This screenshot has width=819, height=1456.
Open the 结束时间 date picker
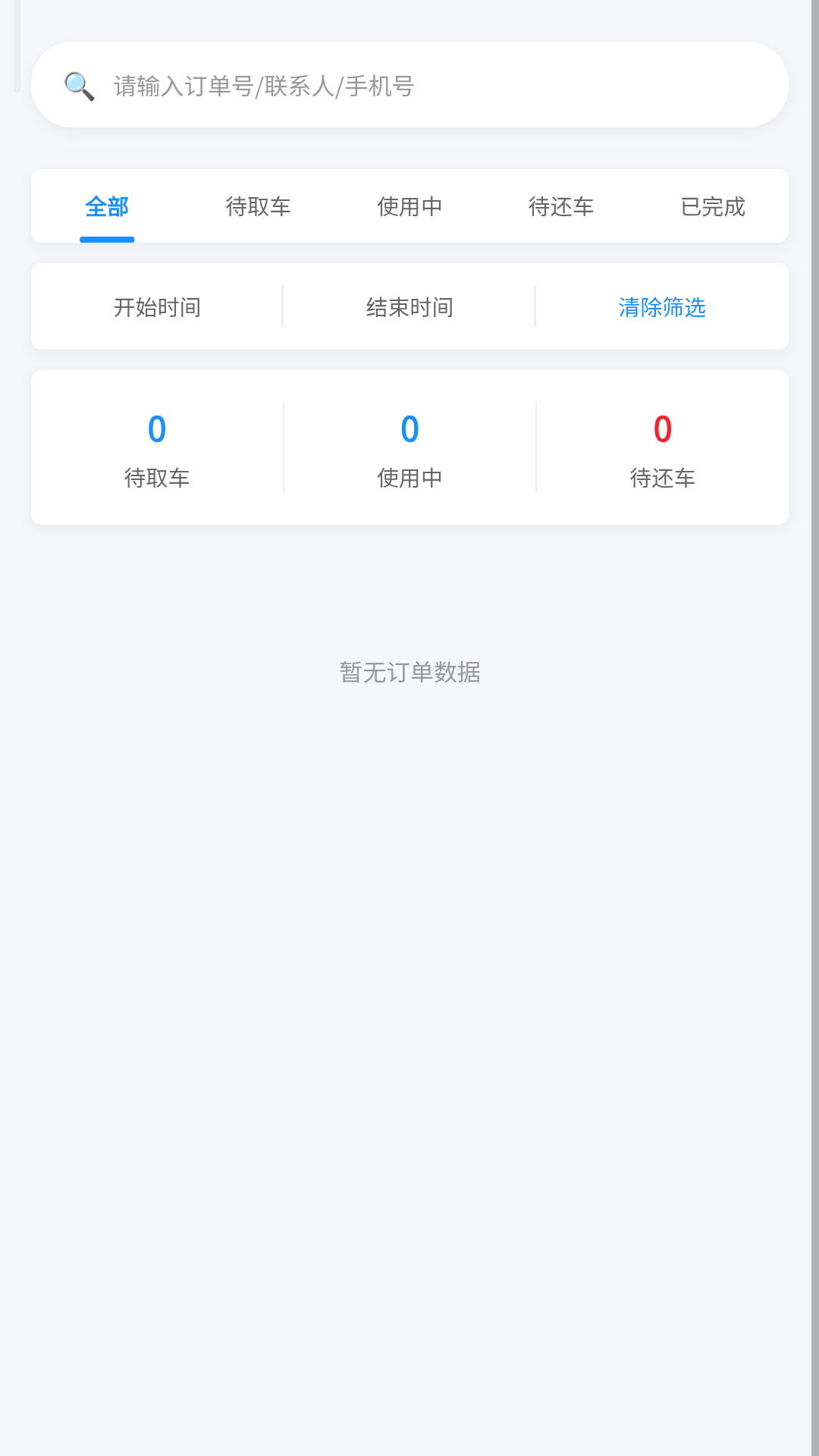(409, 306)
